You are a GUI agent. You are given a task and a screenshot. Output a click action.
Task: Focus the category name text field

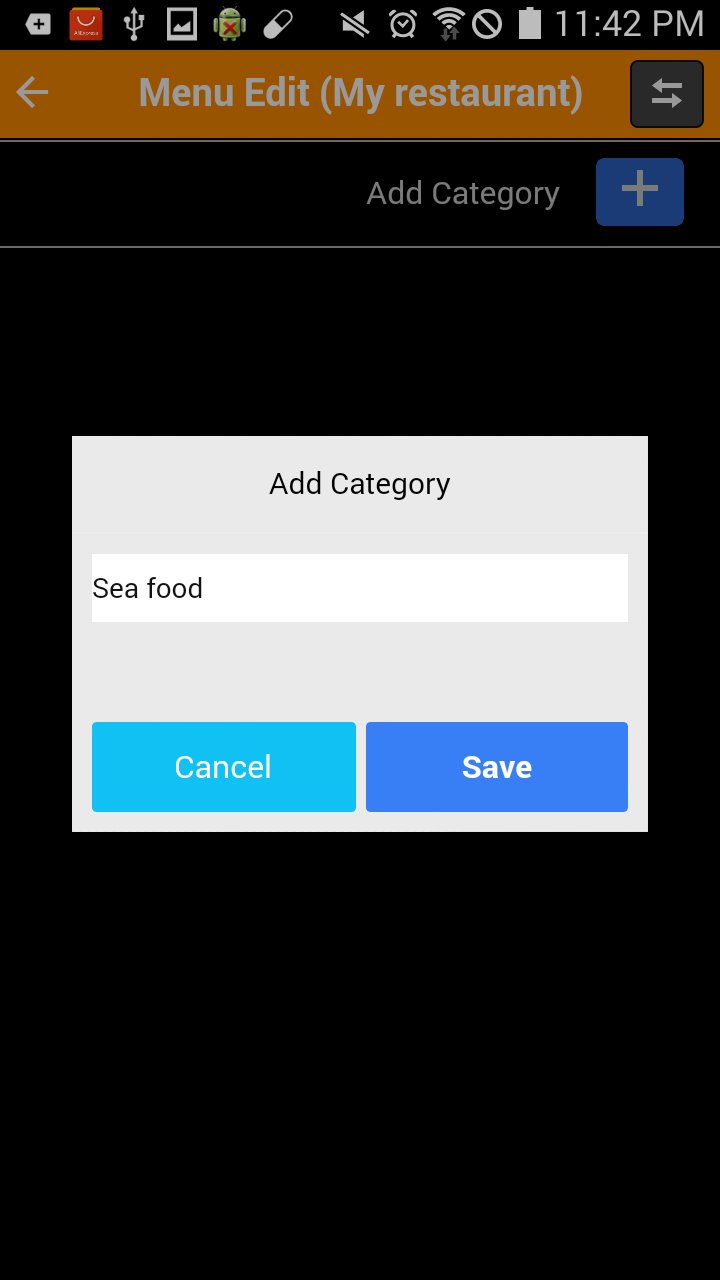360,588
